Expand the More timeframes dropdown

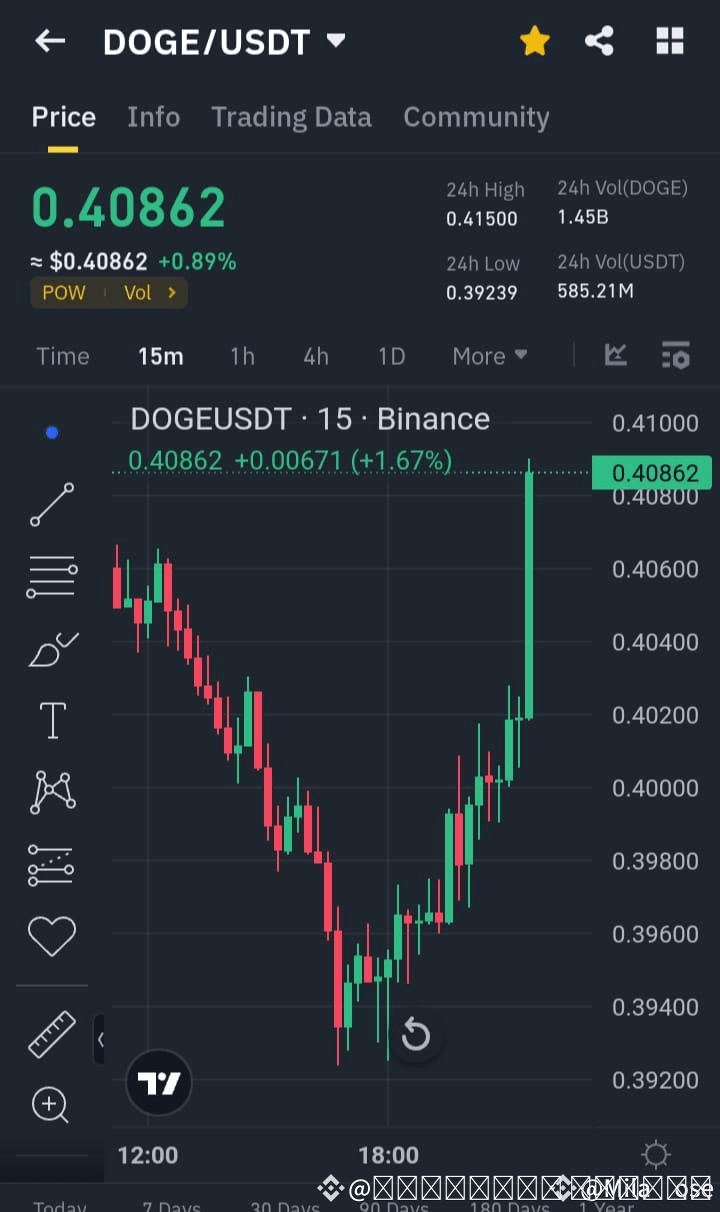click(x=489, y=355)
